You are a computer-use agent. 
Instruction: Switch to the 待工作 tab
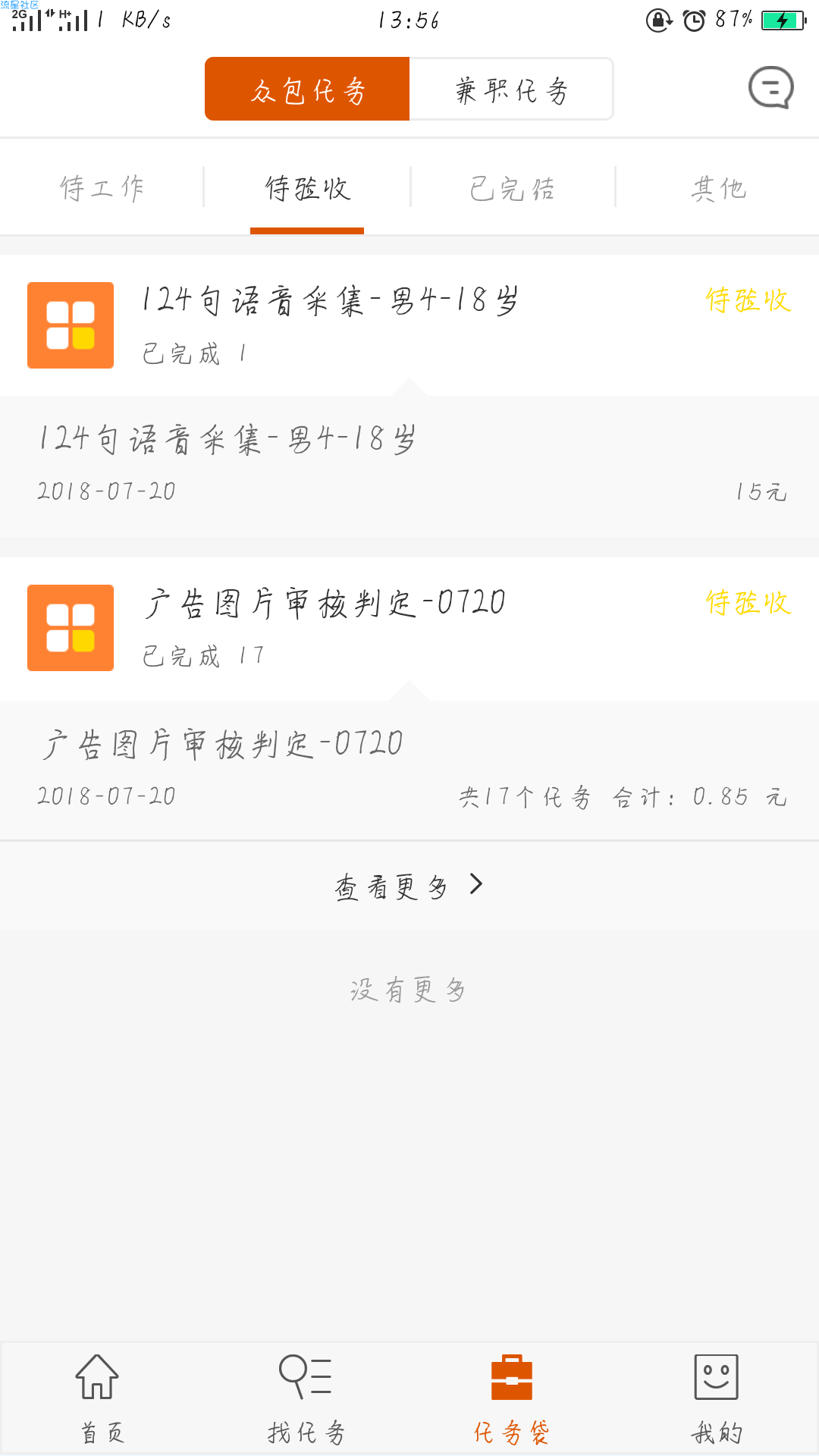click(x=102, y=187)
